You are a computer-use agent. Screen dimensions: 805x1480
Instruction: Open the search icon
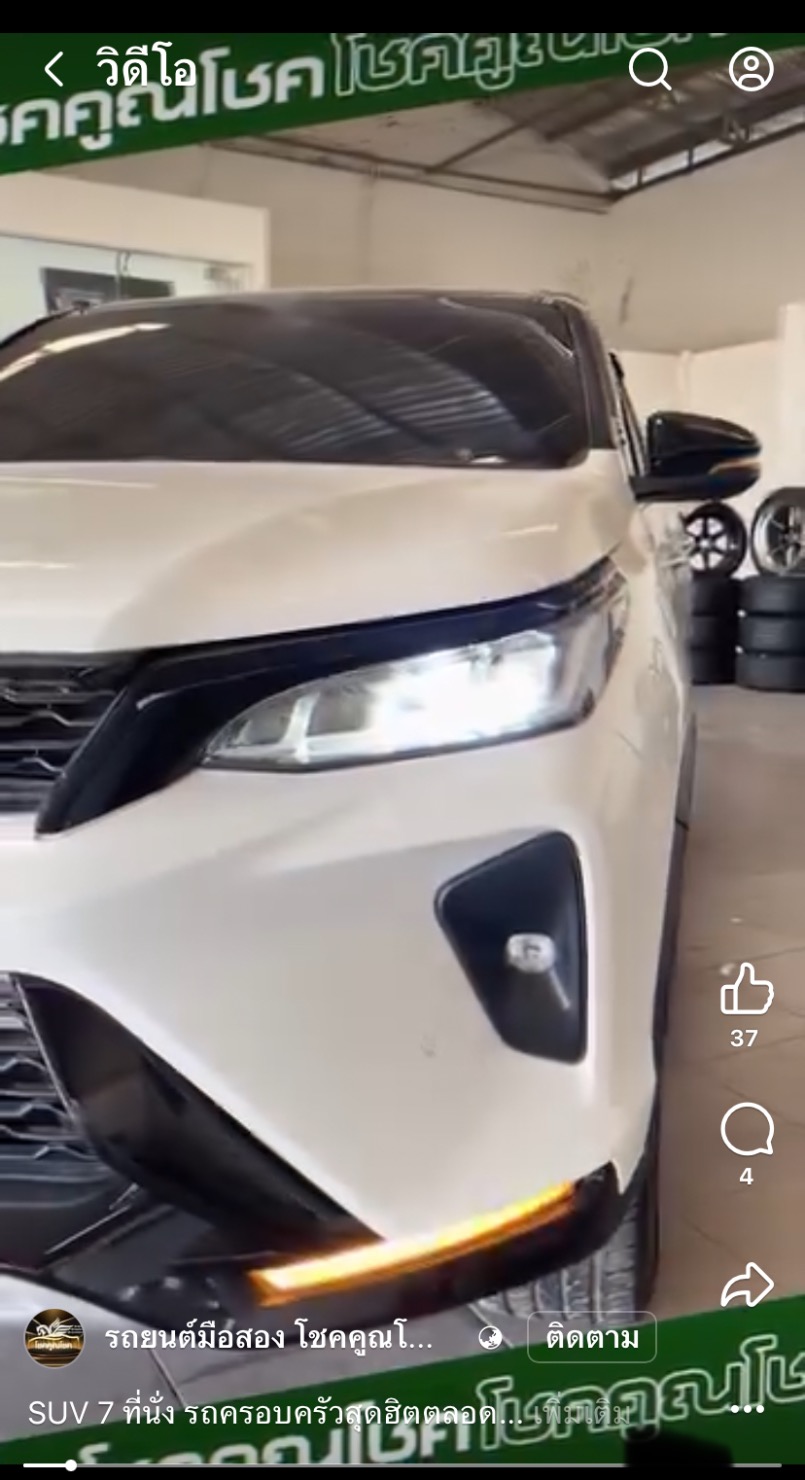tap(649, 69)
